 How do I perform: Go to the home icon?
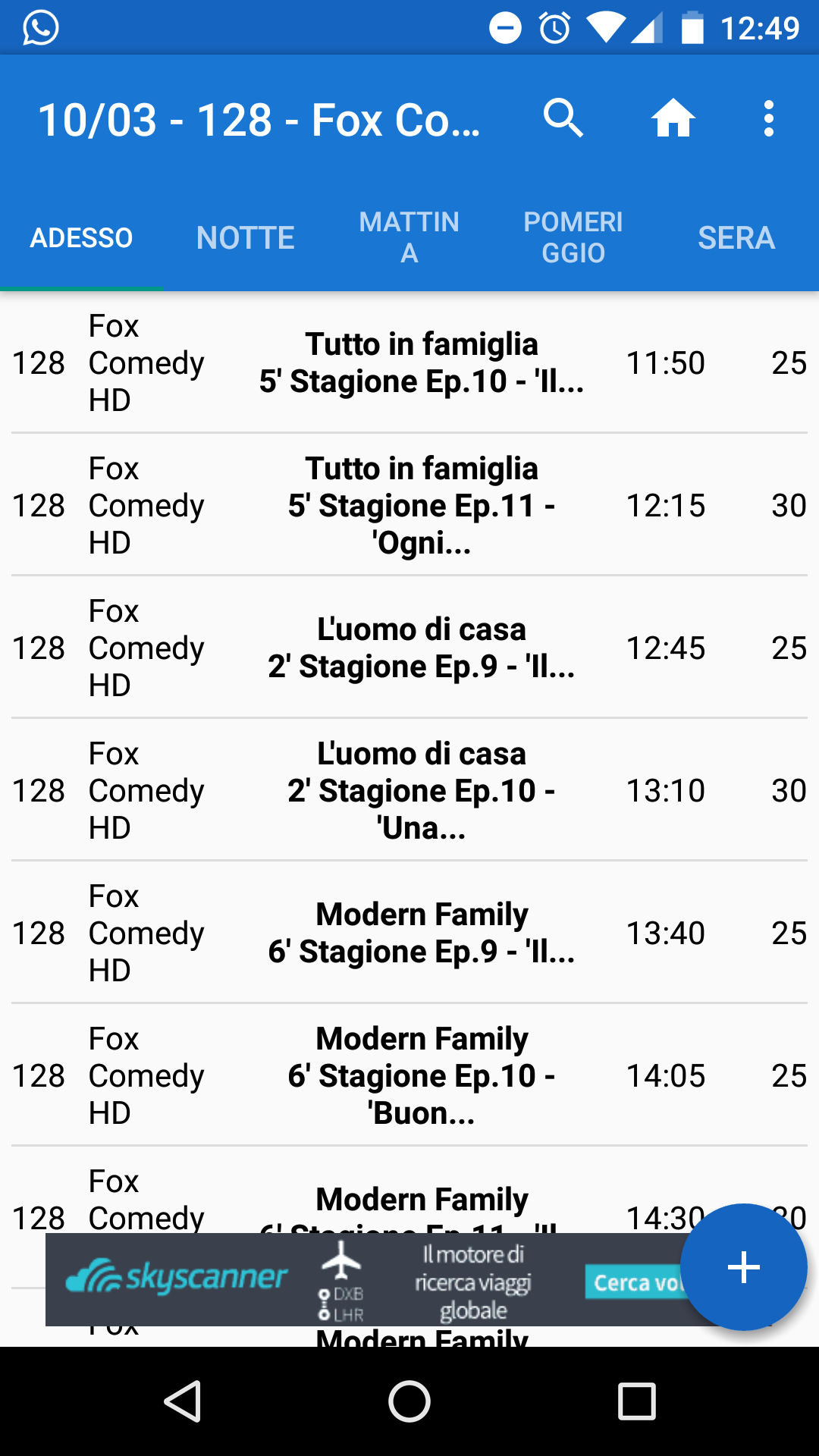tap(673, 118)
